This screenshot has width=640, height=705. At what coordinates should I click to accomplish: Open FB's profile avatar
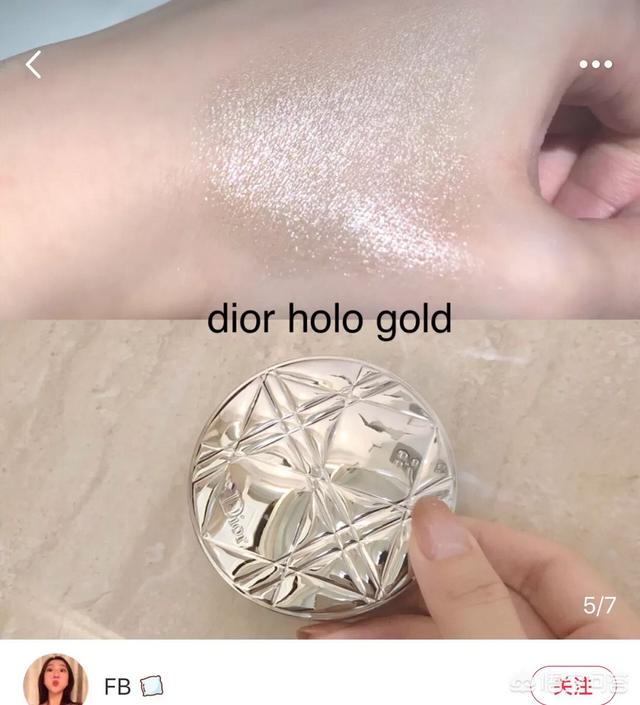[x=55, y=682]
